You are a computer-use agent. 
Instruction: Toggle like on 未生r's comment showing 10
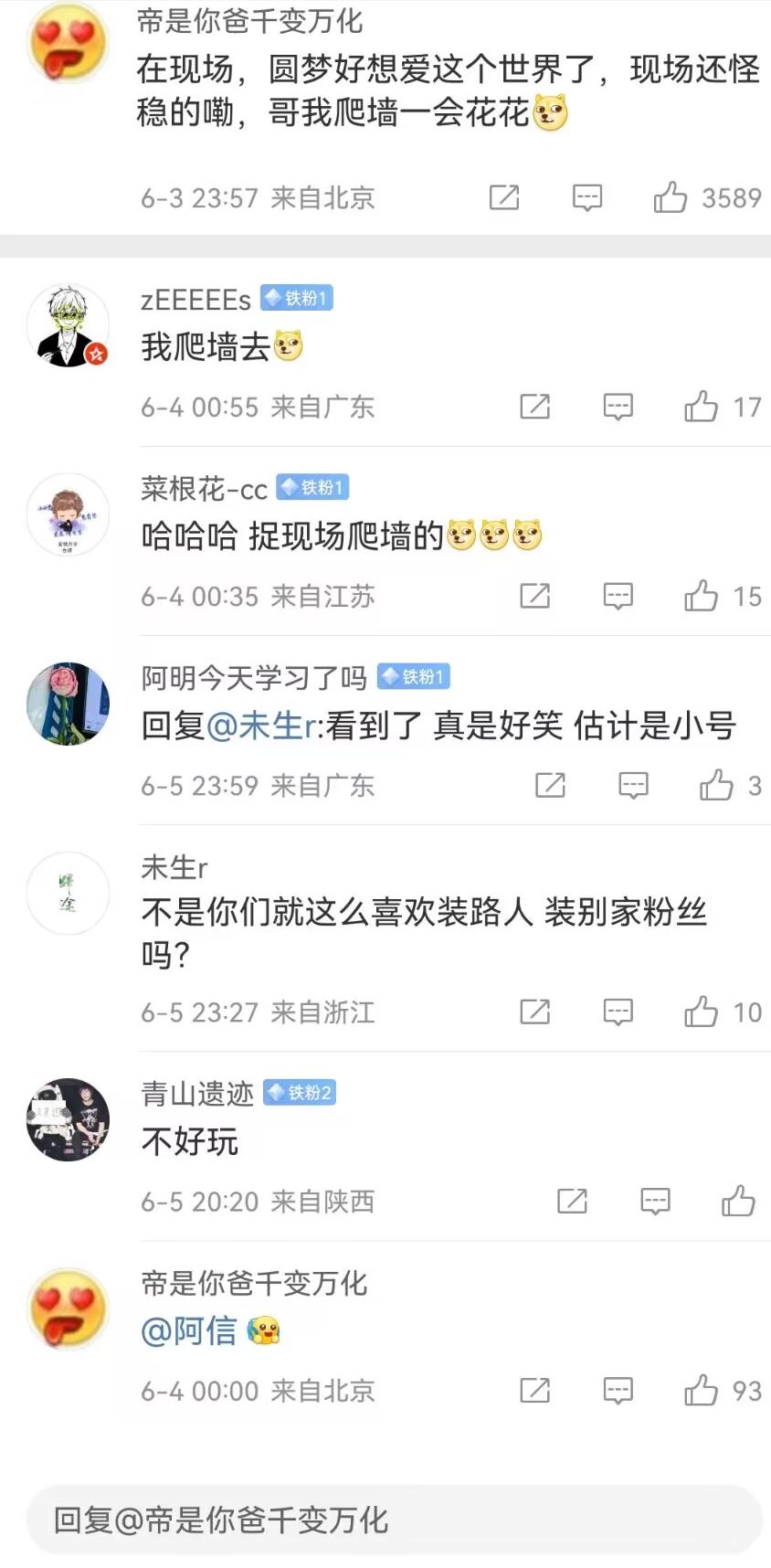click(x=702, y=1012)
